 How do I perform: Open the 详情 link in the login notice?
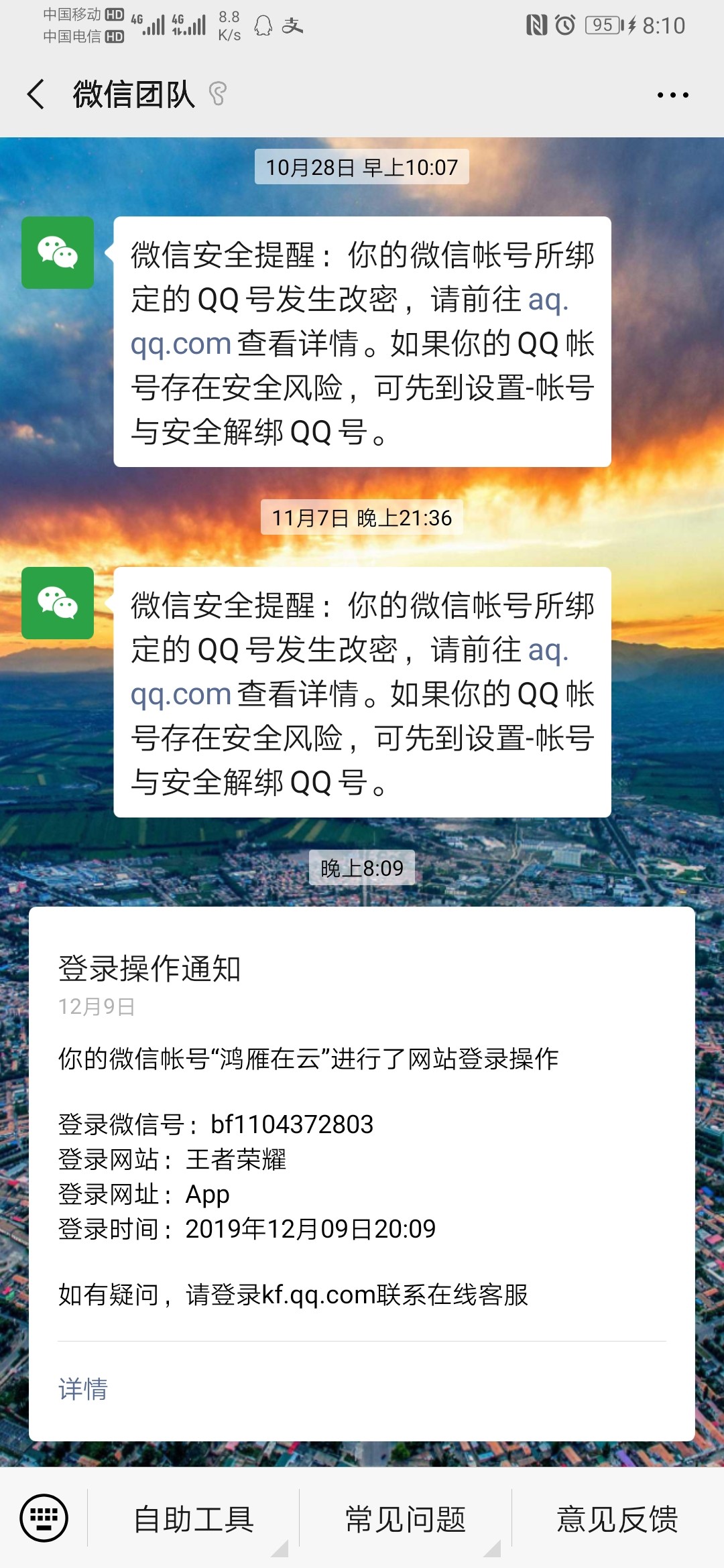click(x=83, y=1389)
